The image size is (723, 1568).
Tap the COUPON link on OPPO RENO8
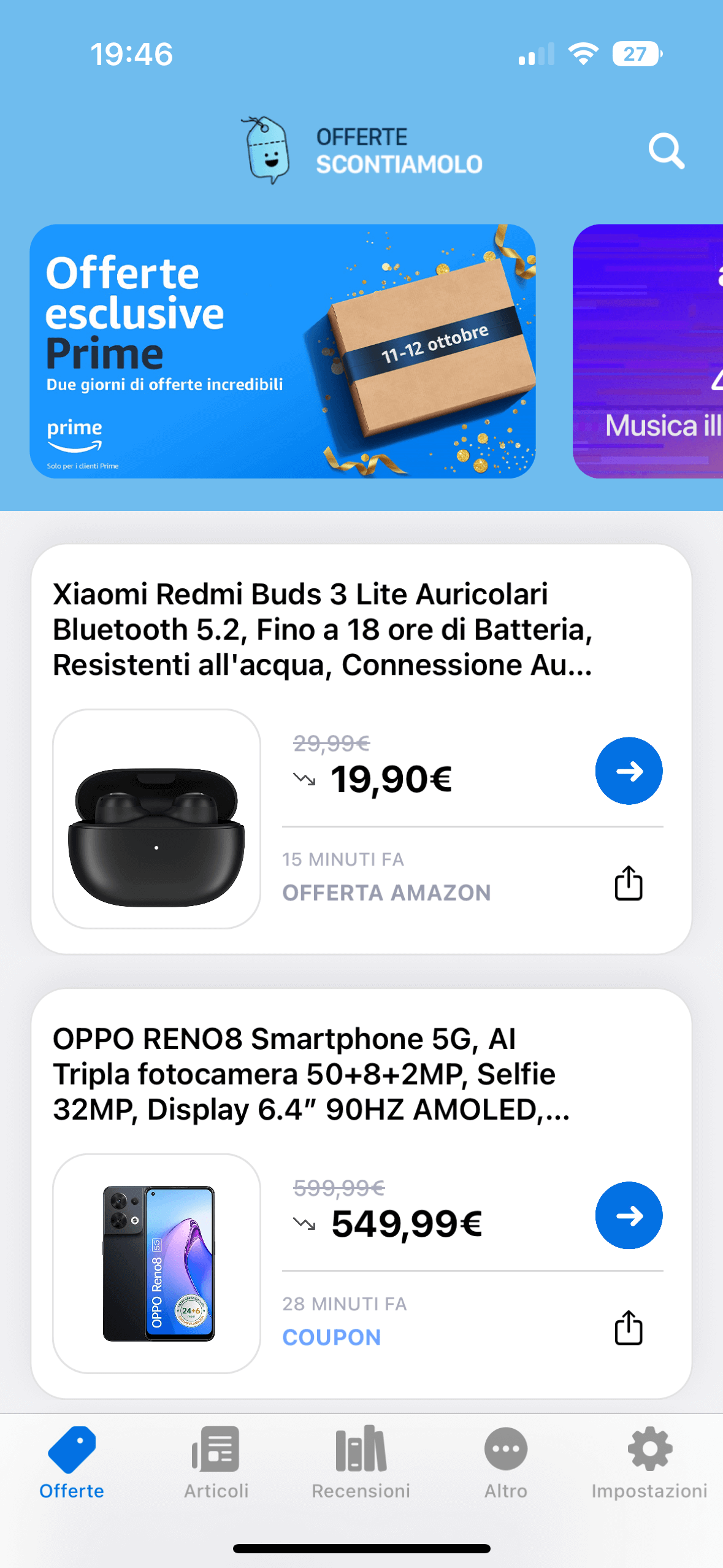pos(332,1337)
